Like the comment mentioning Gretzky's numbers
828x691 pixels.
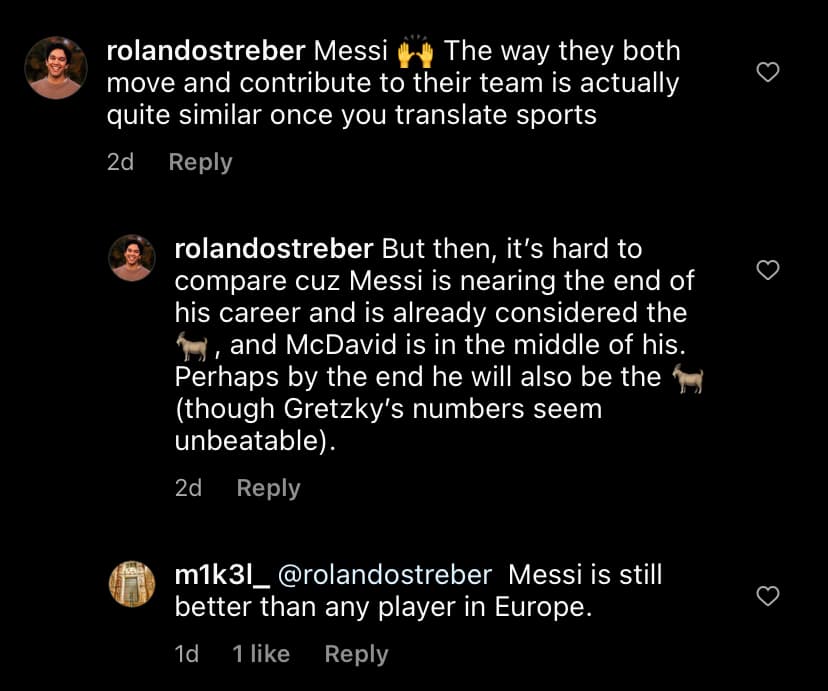point(767,270)
